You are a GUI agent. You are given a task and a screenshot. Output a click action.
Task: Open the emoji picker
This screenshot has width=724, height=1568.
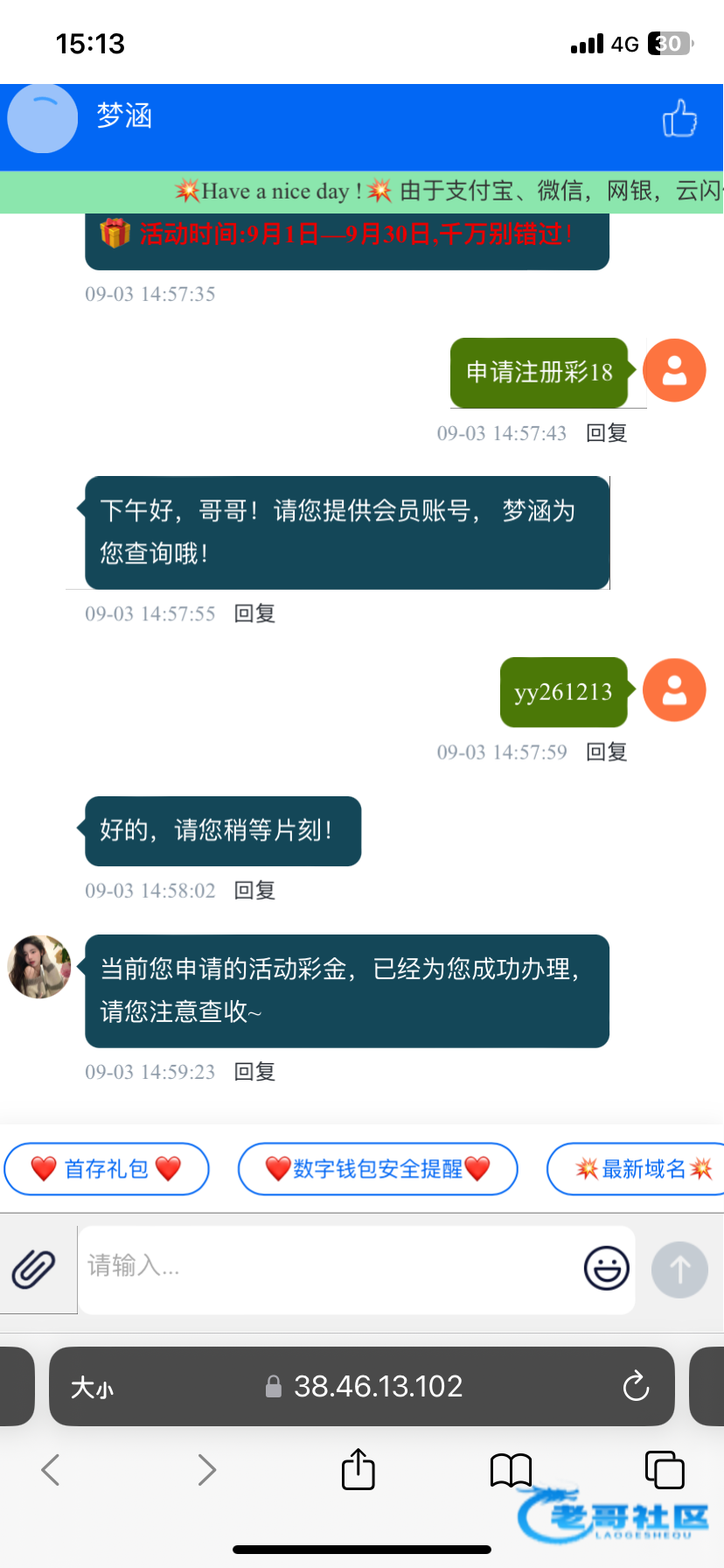(x=606, y=1268)
